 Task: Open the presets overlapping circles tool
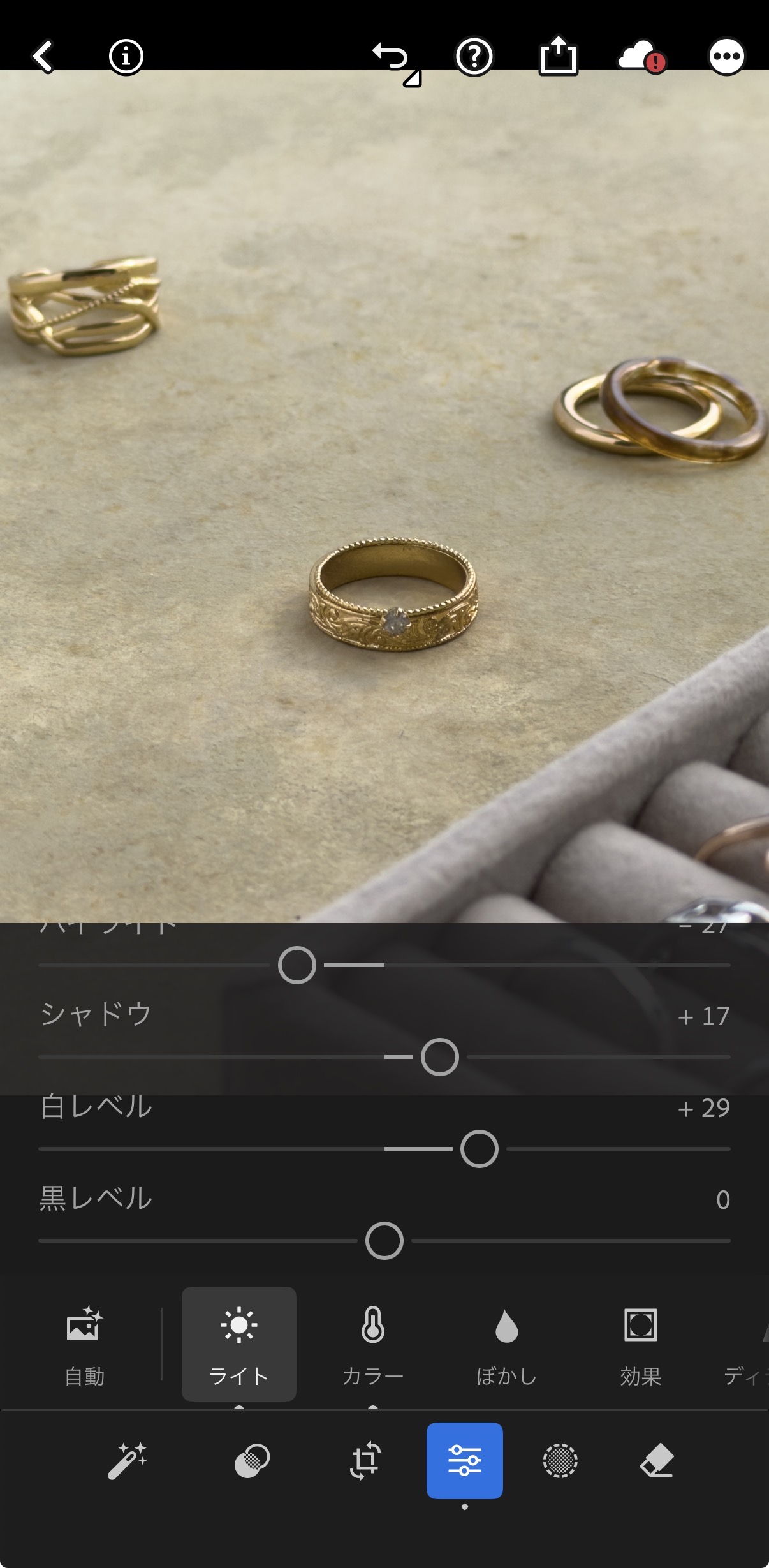tap(252, 1460)
